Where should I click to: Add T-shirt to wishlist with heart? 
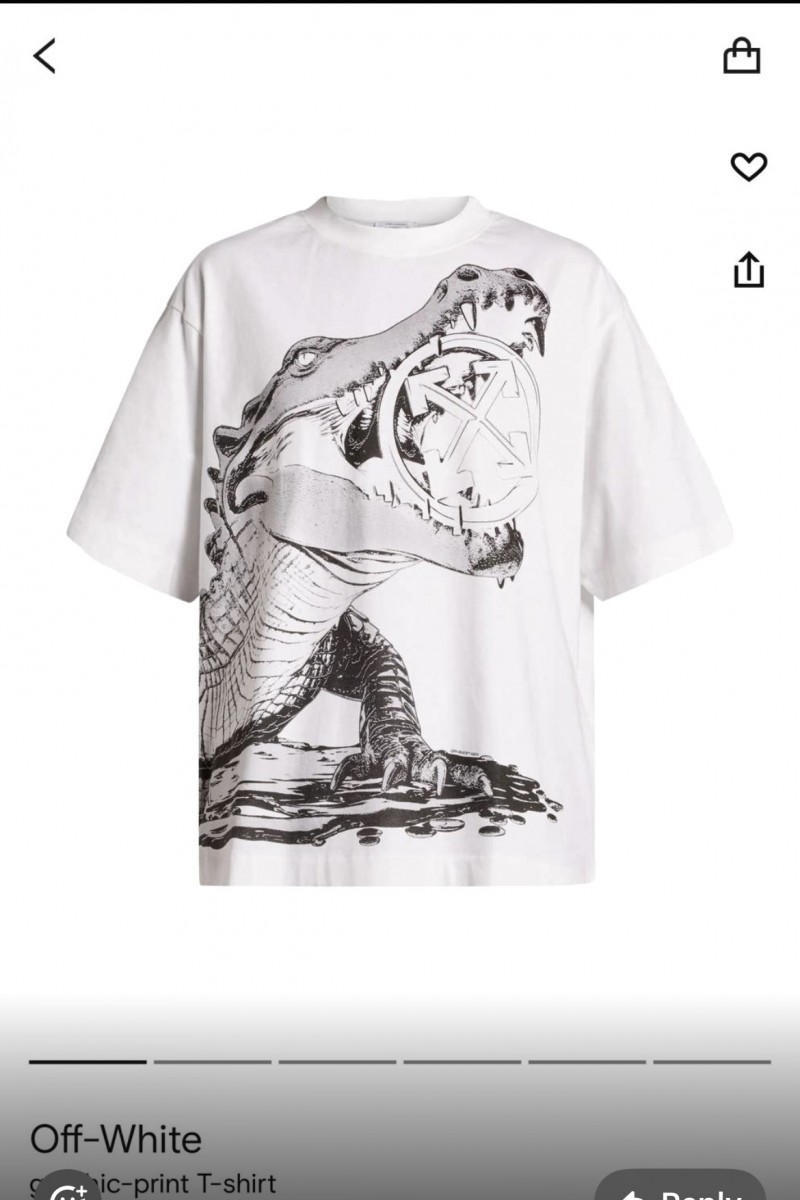pos(748,166)
